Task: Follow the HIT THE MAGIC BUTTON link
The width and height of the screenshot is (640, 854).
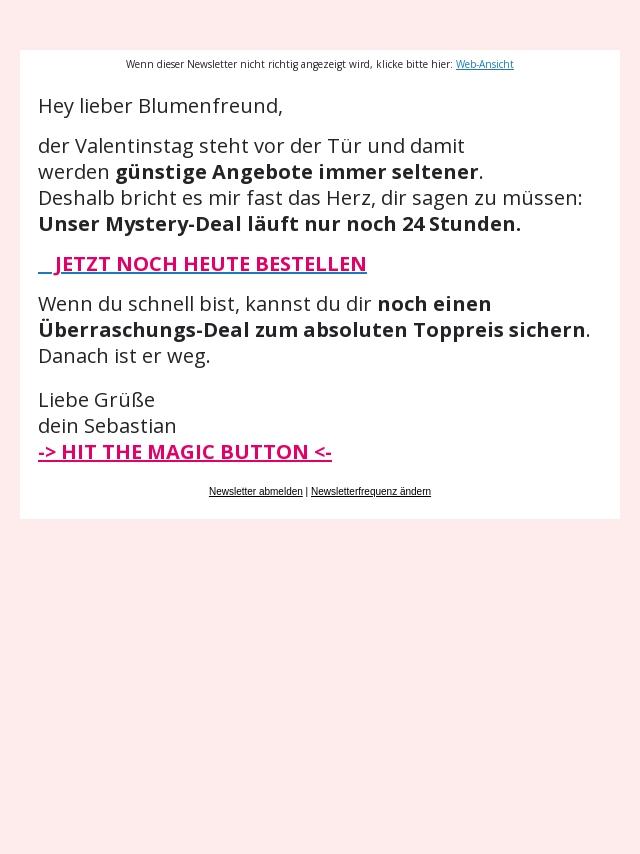Action: [x=185, y=452]
